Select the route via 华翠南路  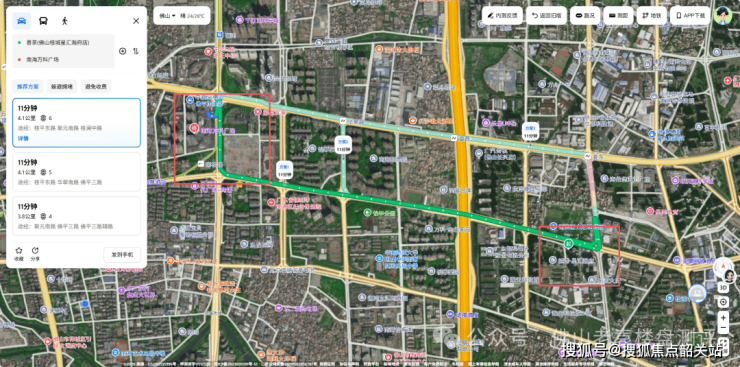(76, 172)
